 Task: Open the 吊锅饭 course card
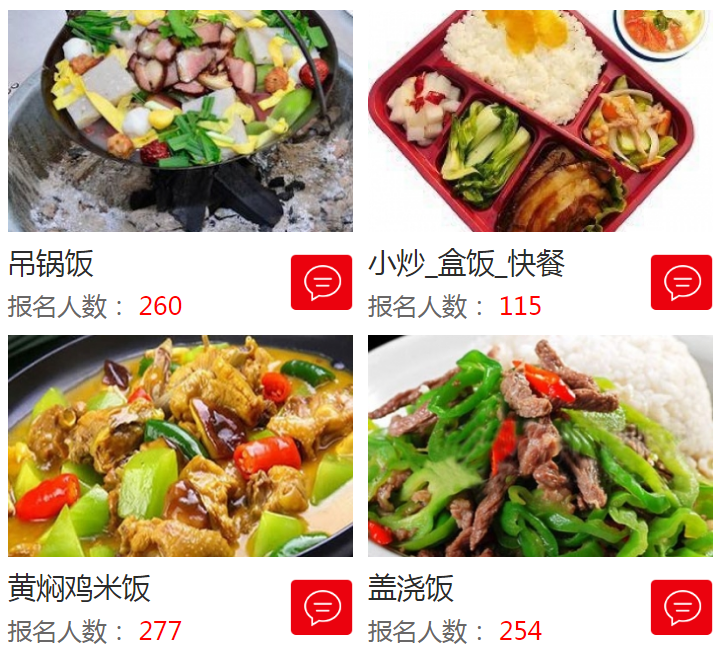pos(180,121)
